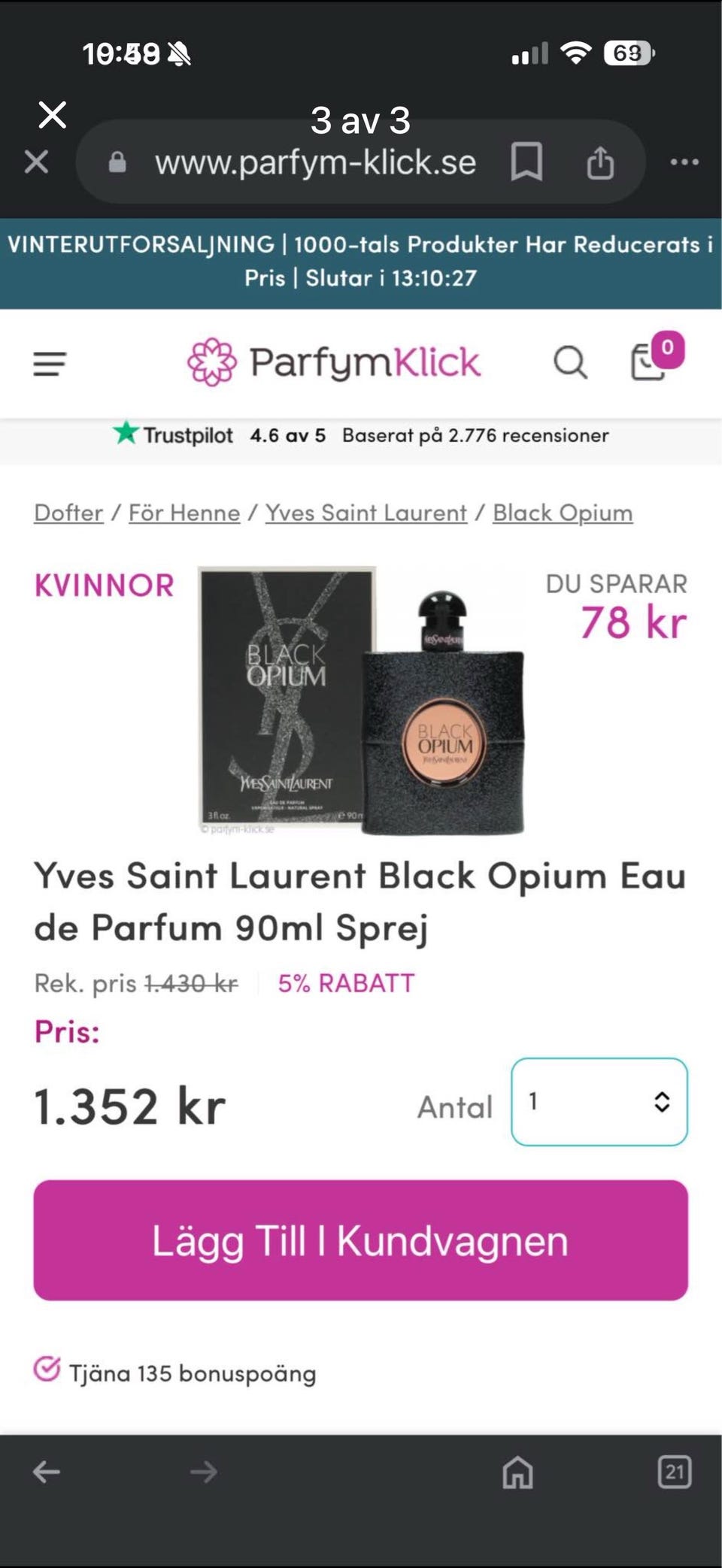Go back using the browser back arrow
Screen dimensions: 722x1568
(x=46, y=1472)
